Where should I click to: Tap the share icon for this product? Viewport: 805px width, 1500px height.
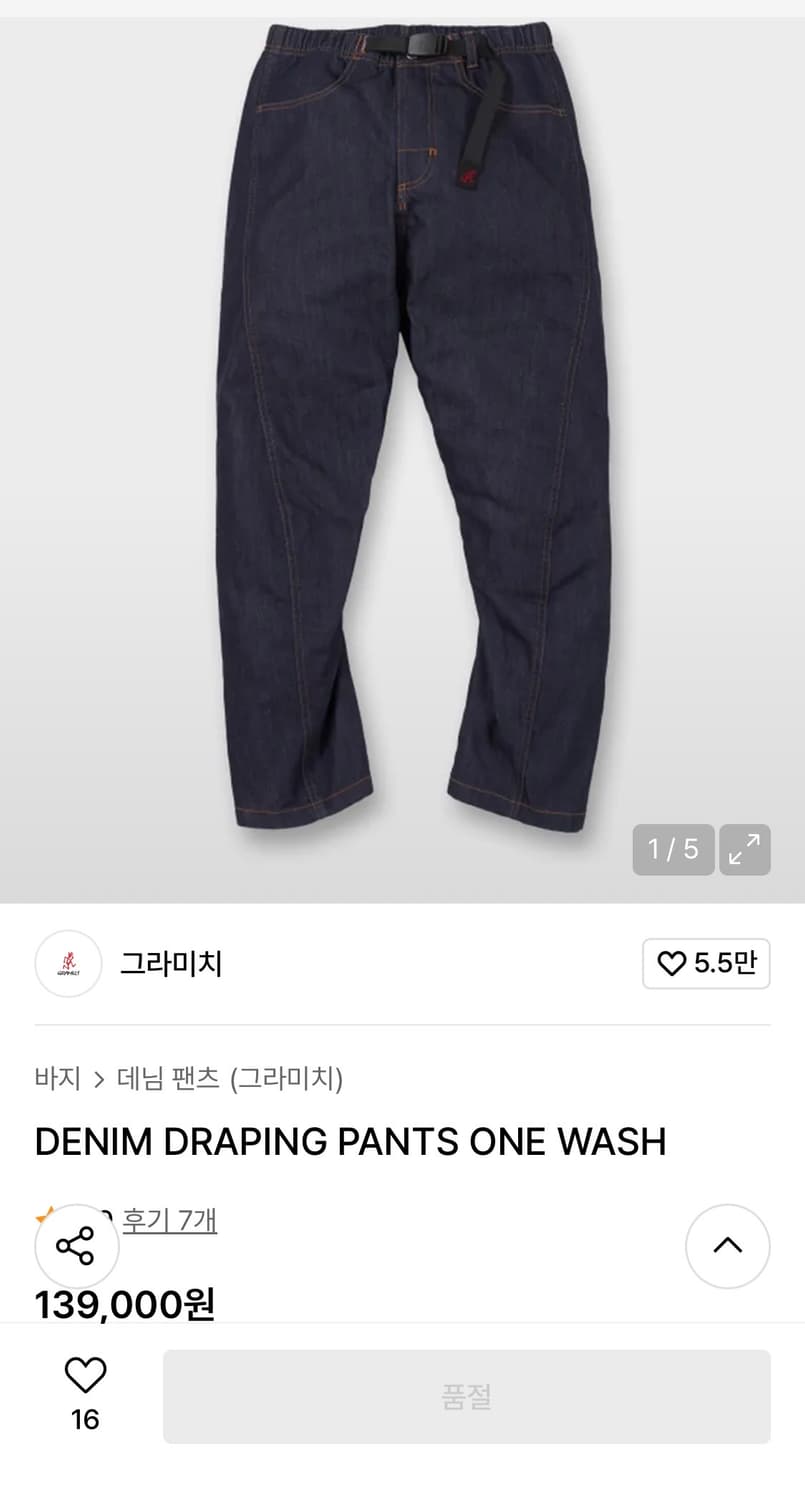click(76, 1246)
